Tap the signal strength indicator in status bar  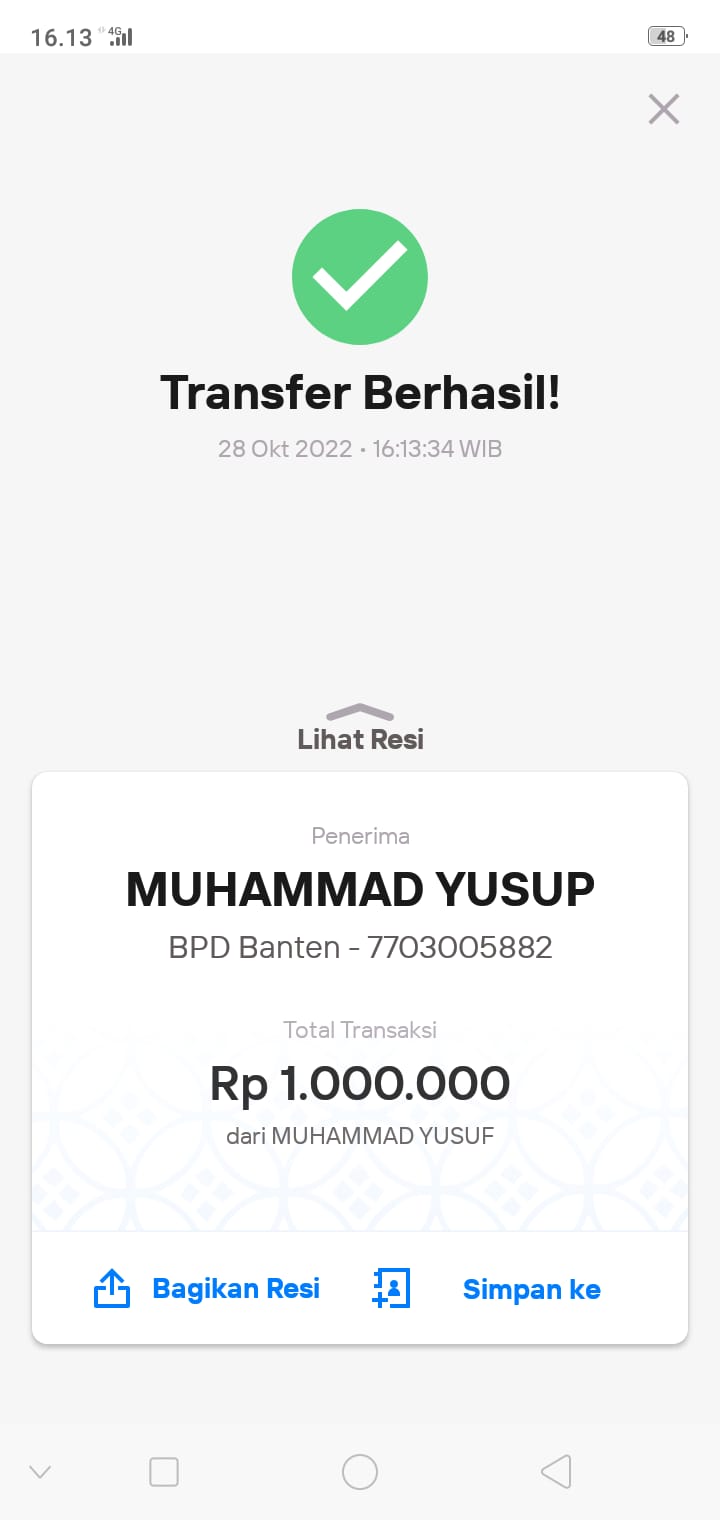pos(120,37)
